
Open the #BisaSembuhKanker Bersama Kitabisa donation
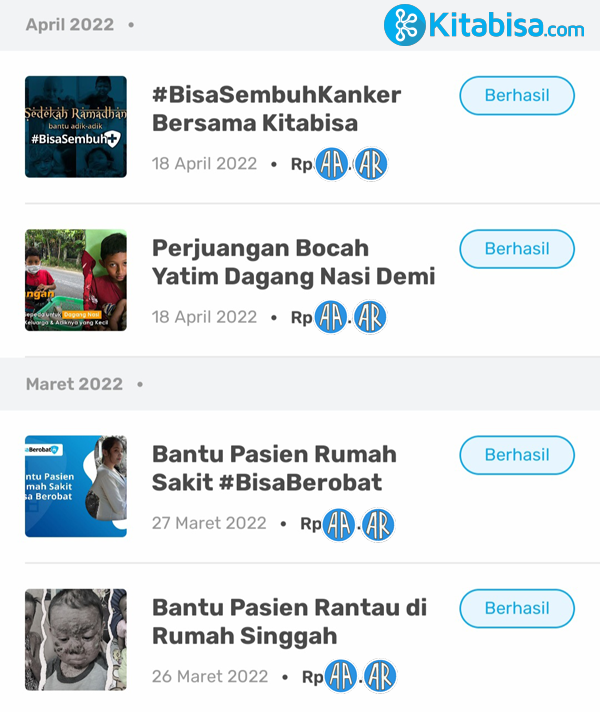pyautogui.click(x=276, y=109)
